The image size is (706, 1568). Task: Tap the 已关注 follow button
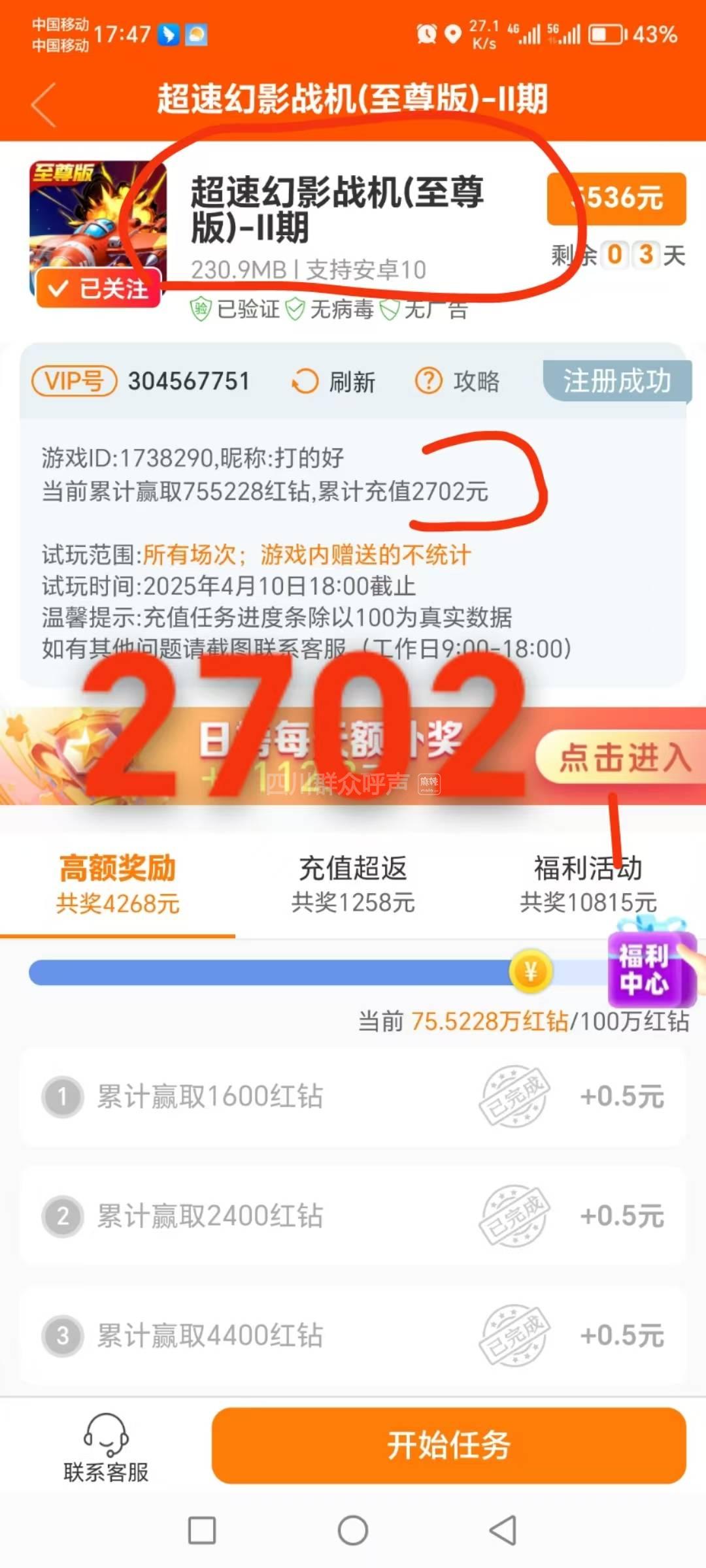[x=99, y=288]
